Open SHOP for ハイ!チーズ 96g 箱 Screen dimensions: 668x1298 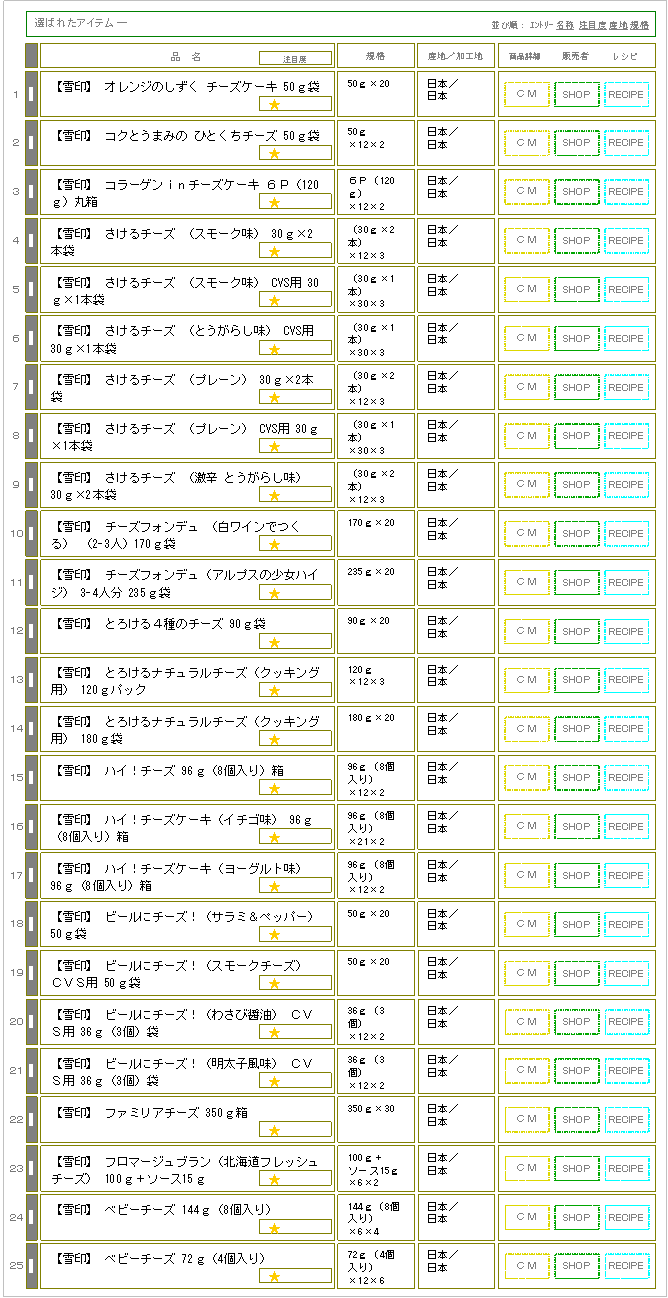[576, 777]
